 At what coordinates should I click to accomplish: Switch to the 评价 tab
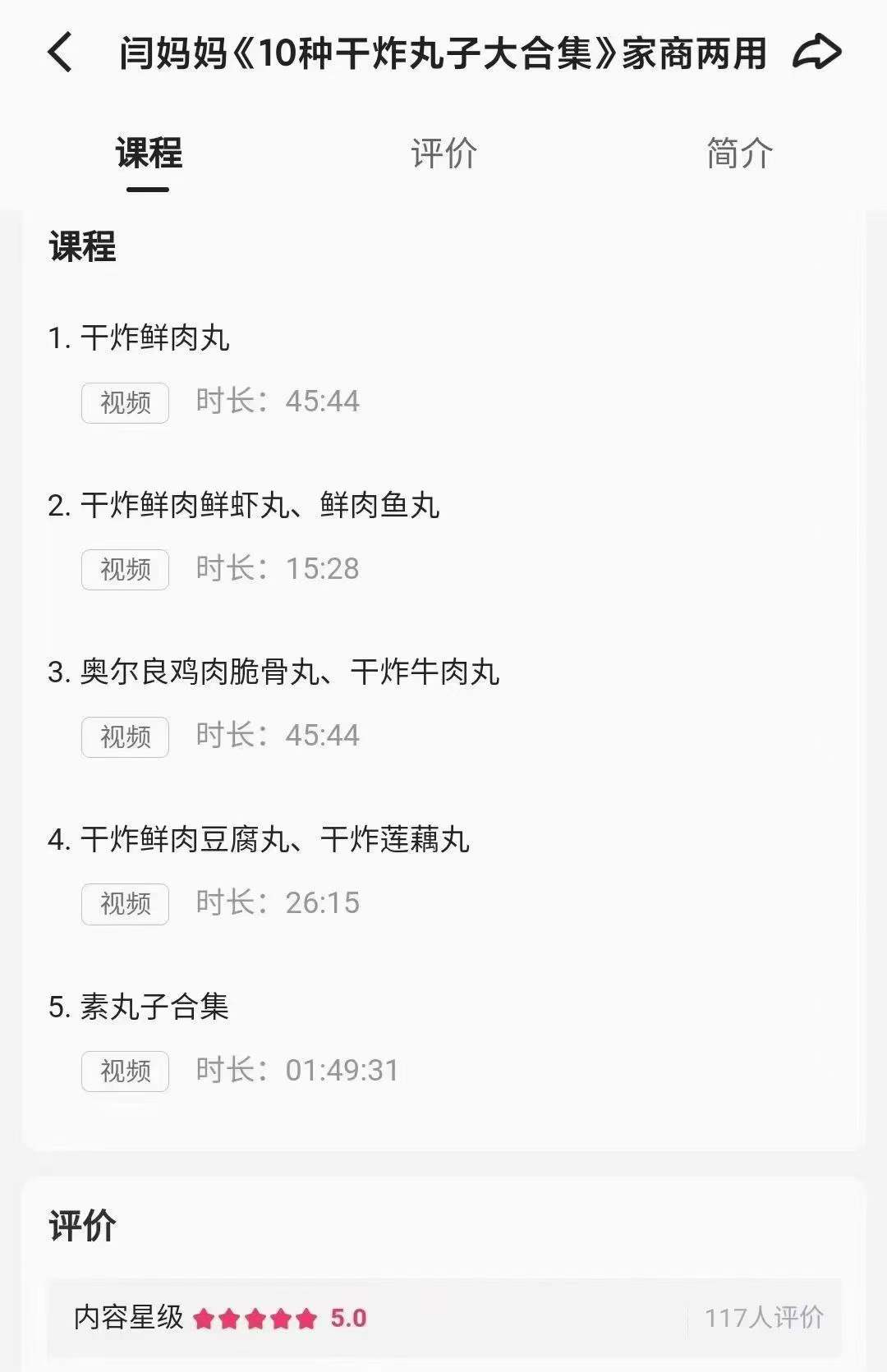(x=442, y=154)
